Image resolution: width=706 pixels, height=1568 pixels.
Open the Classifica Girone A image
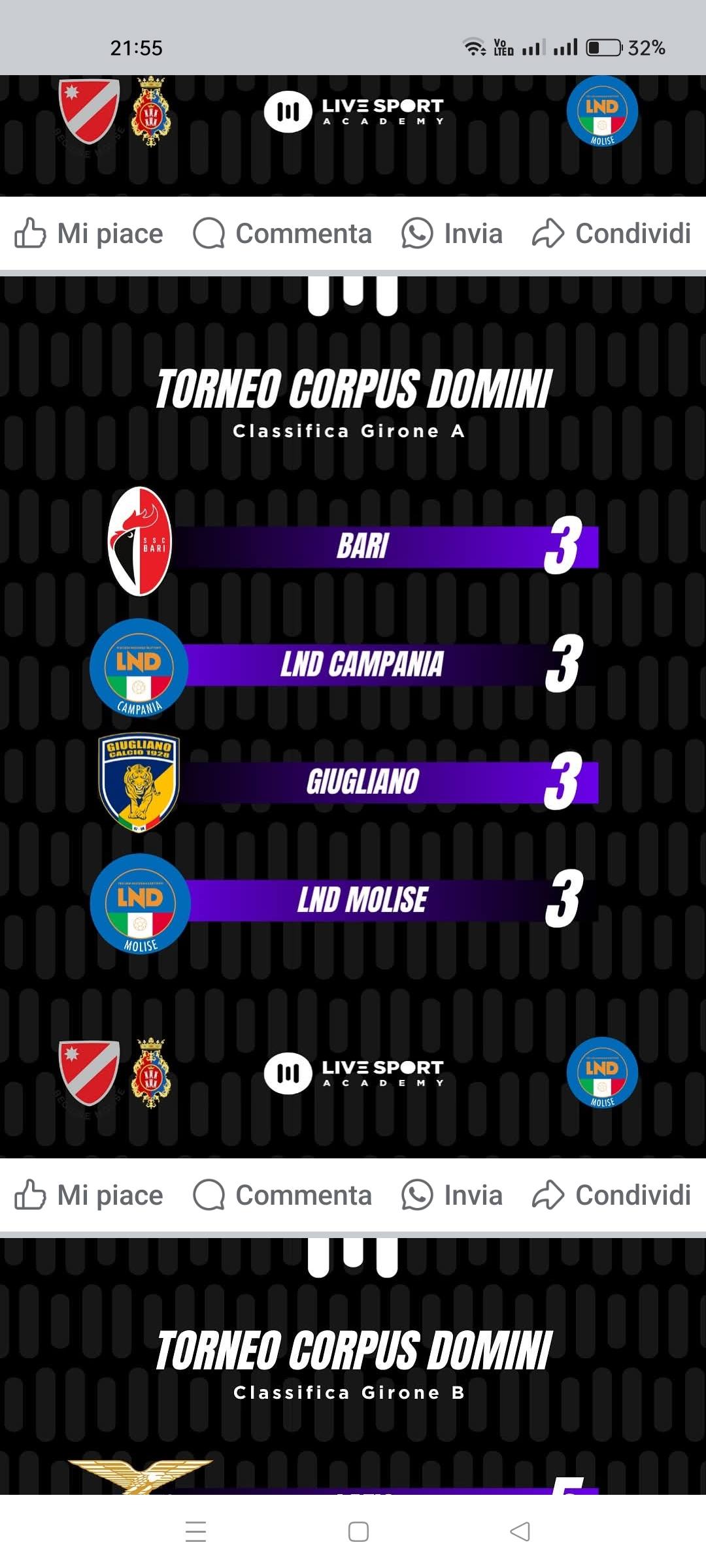point(353,717)
